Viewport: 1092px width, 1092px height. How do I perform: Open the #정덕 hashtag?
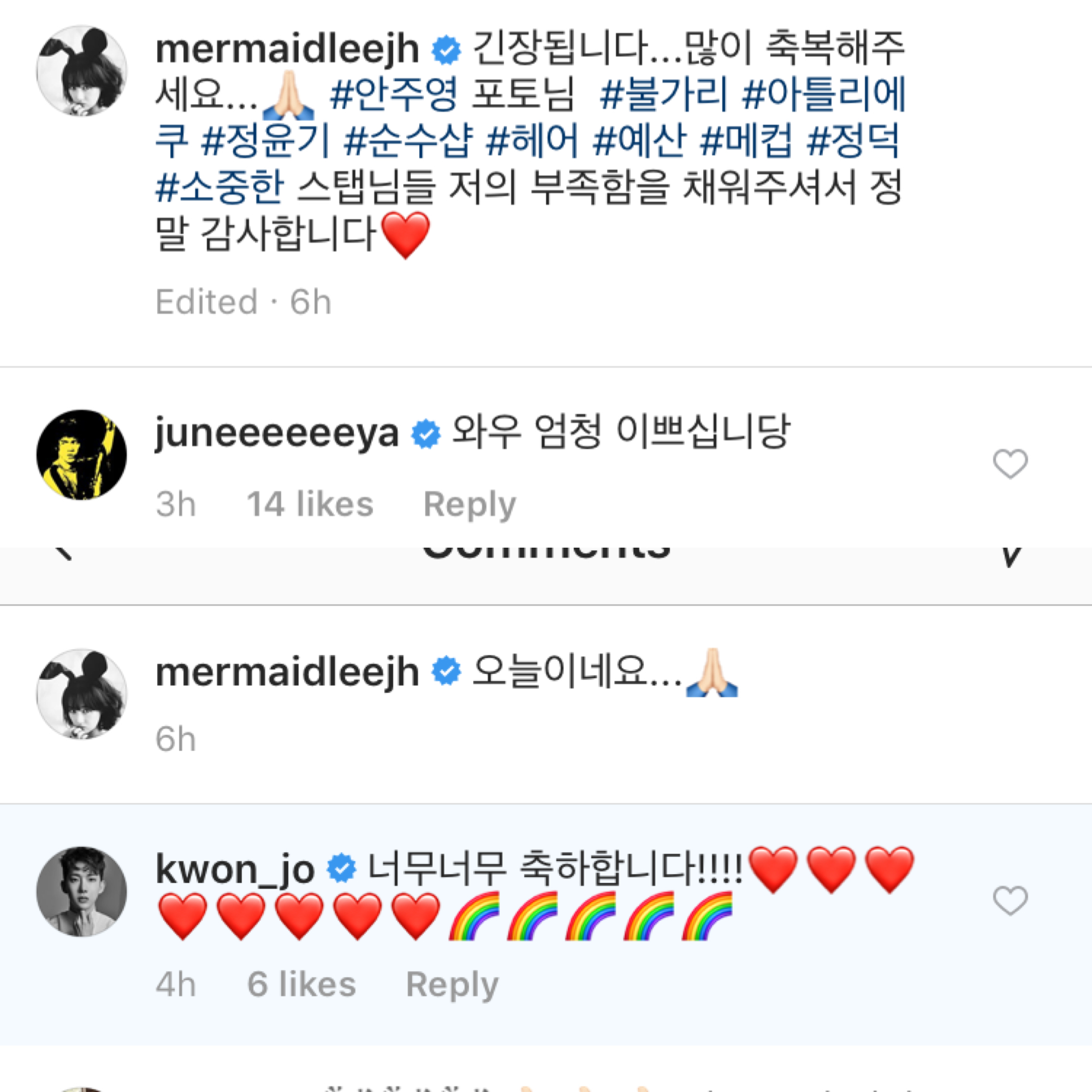point(853,141)
